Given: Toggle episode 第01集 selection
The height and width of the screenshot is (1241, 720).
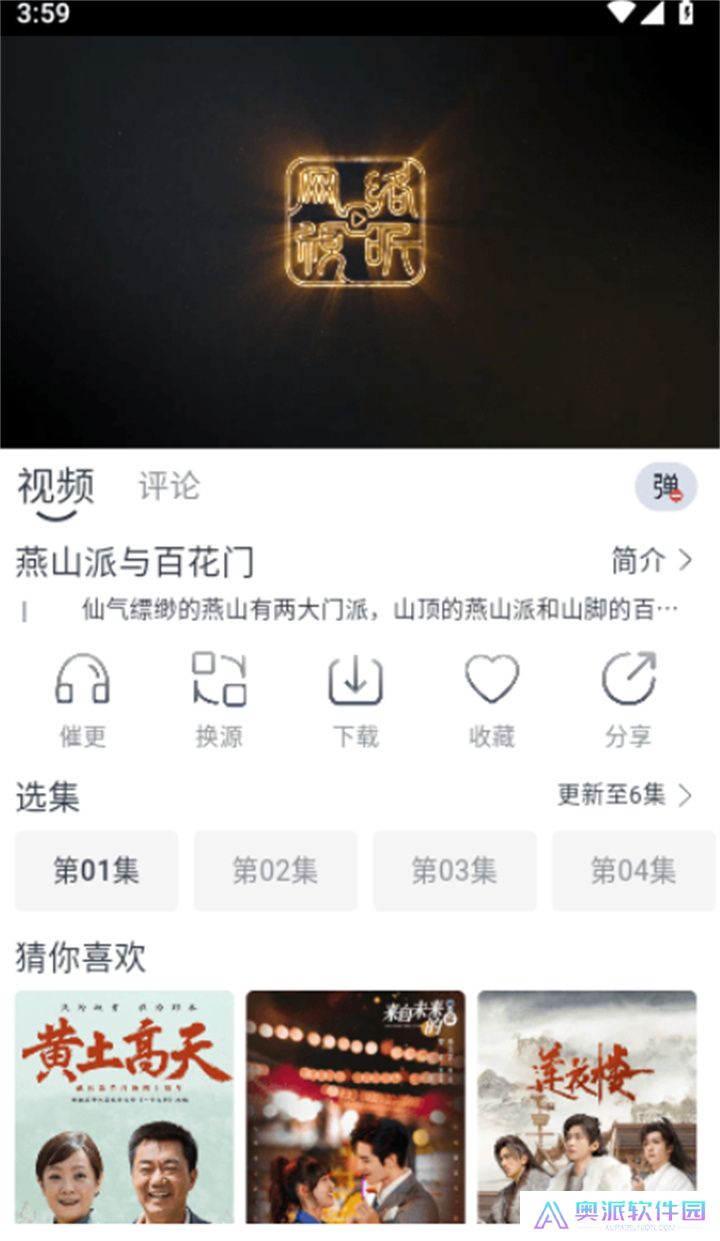Looking at the screenshot, I should (96, 870).
